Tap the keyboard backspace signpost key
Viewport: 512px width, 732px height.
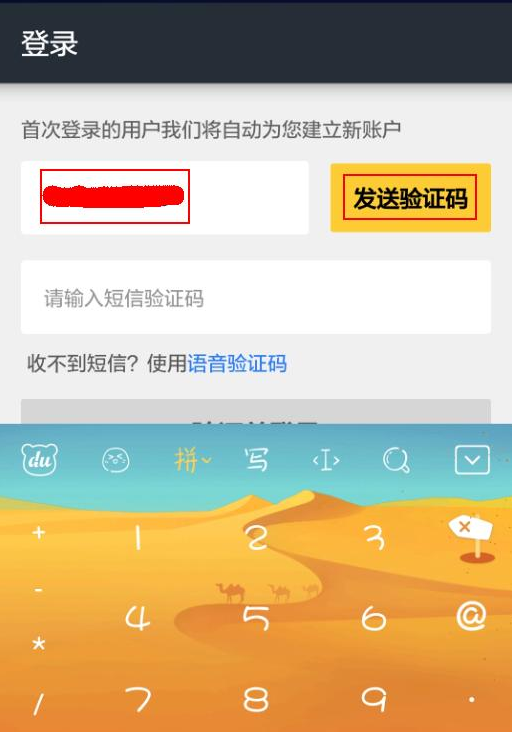[471, 537]
